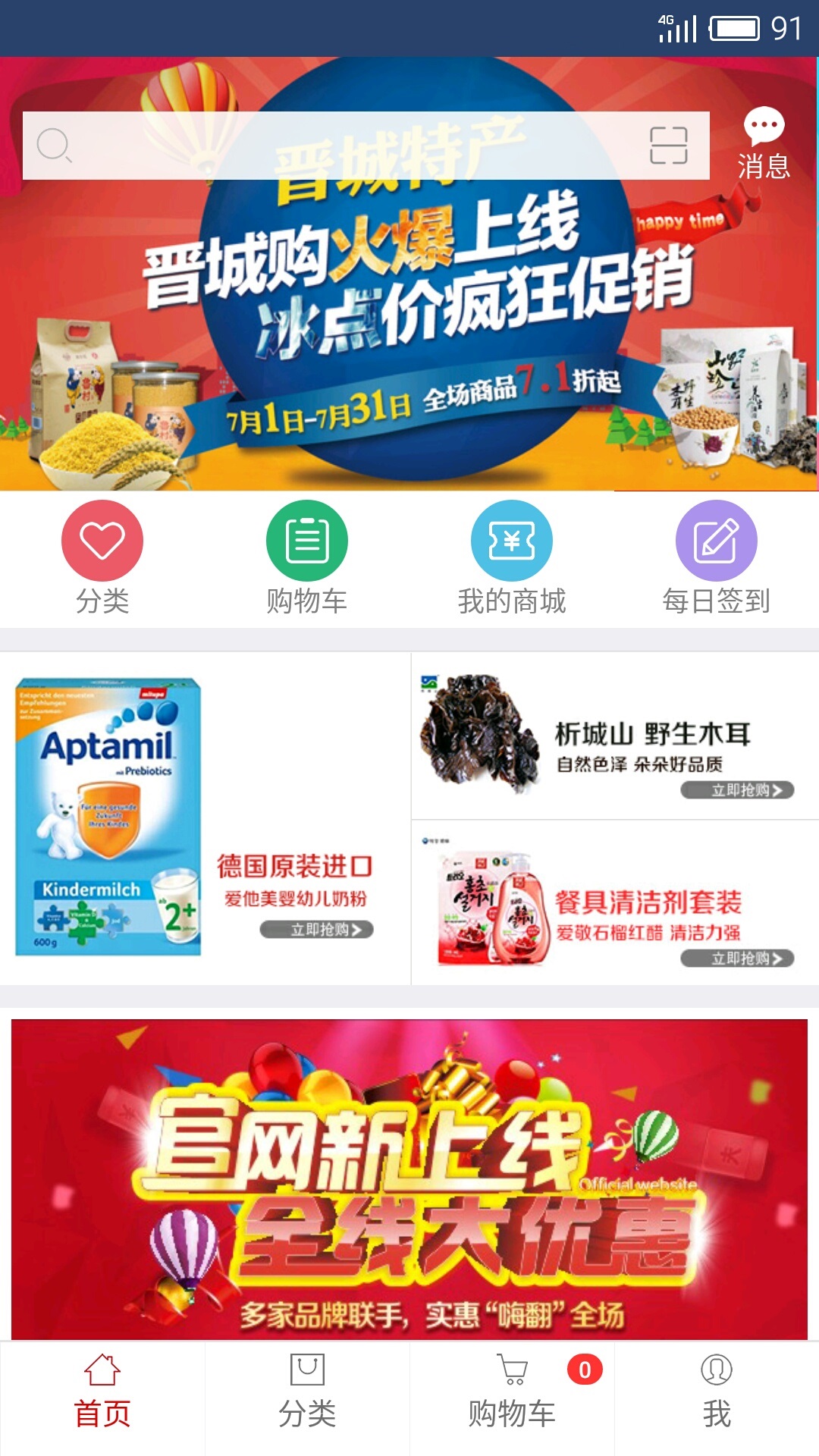The image size is (819, 1456).
Task: Go to 购物车 via the green shortcut icon
Action: coord(307,557)
